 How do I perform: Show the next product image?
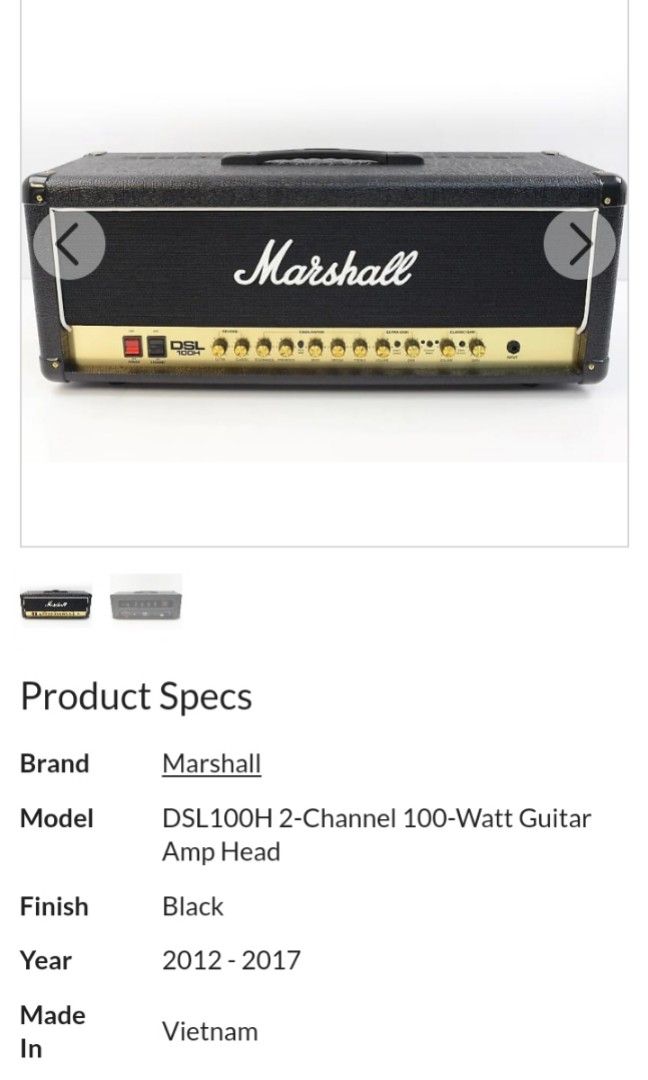coord(579,245)
